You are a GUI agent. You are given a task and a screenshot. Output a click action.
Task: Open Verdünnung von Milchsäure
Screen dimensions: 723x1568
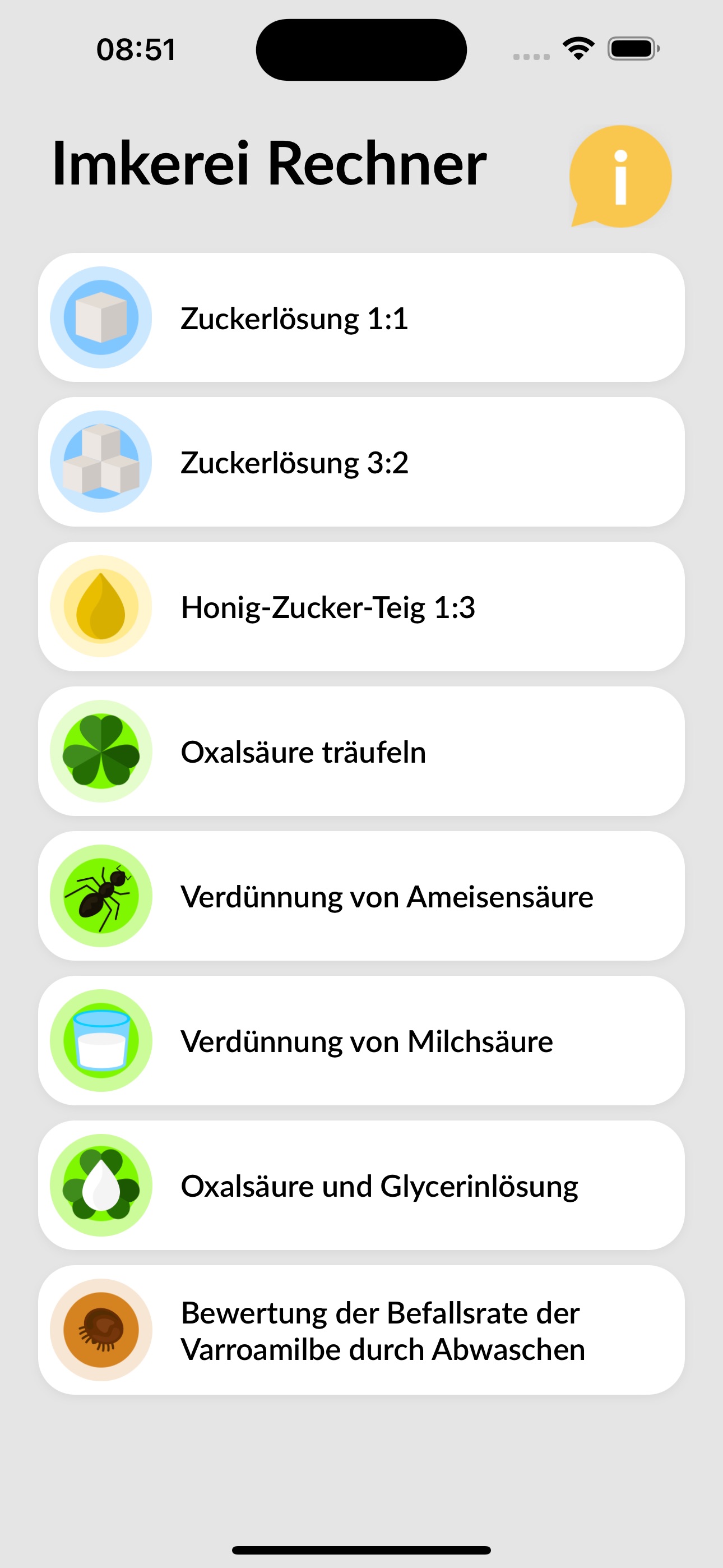[x=361, y=1041]
